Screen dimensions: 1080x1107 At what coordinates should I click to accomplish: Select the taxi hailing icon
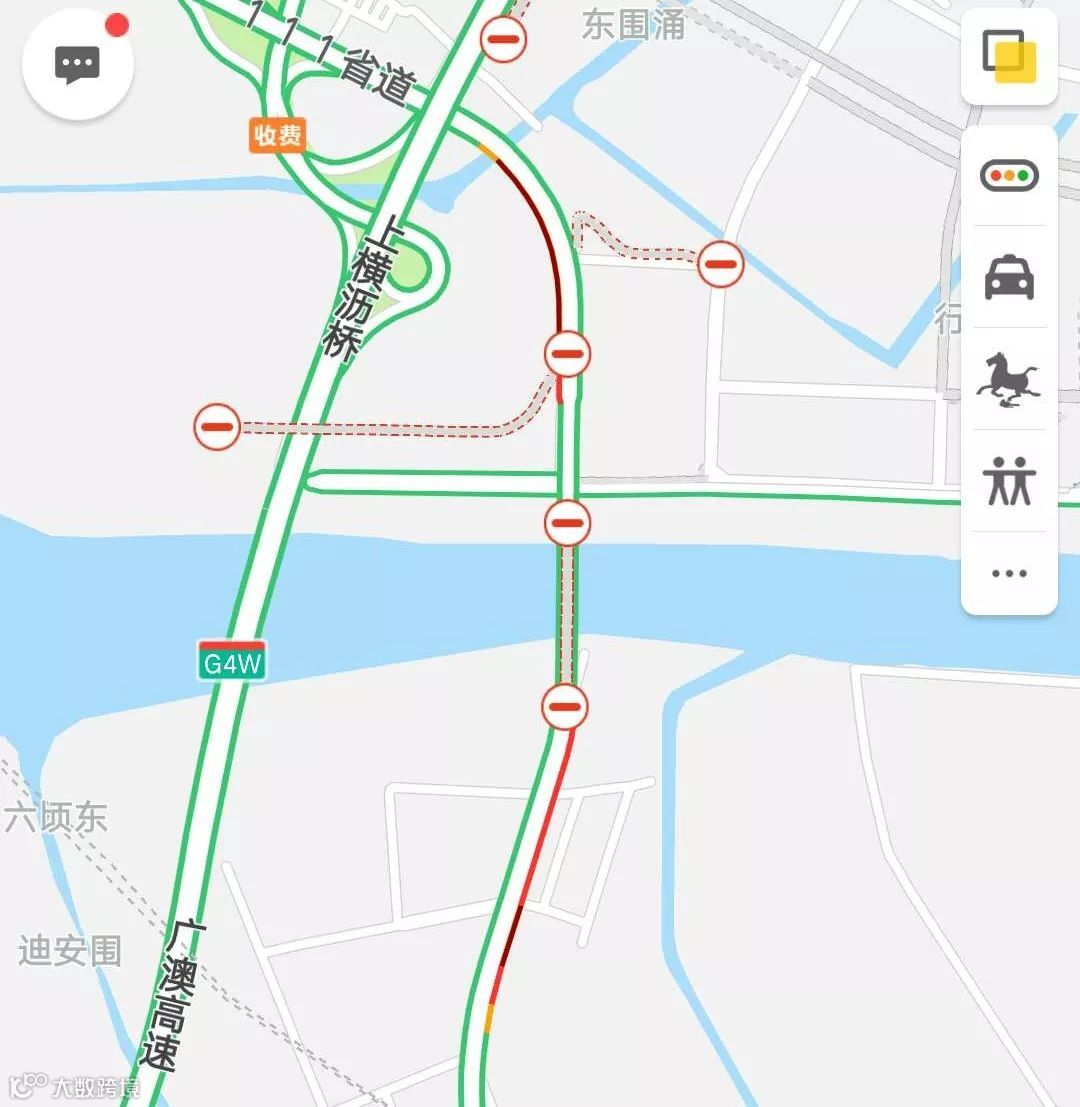pyautogui.click(x=1008, y=276)
